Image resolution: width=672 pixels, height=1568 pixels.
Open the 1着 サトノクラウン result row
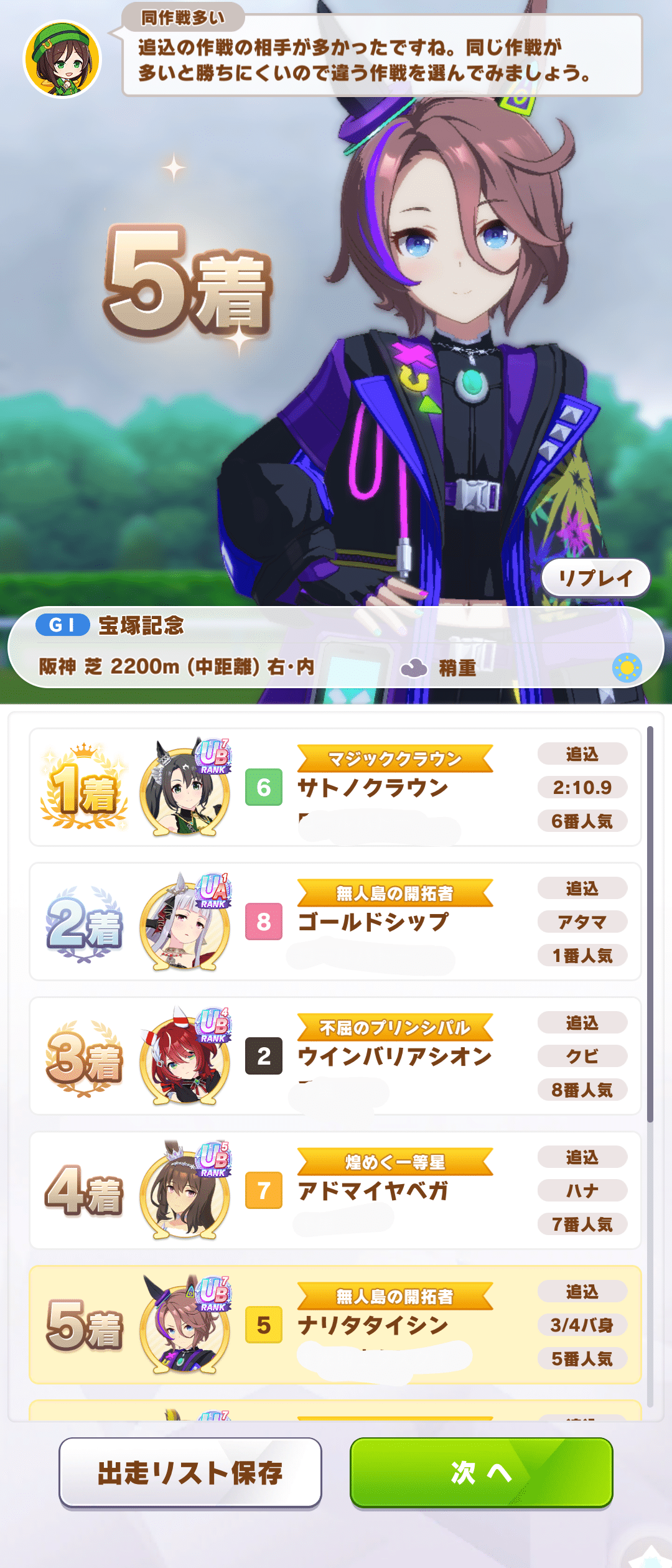point(335,787)
